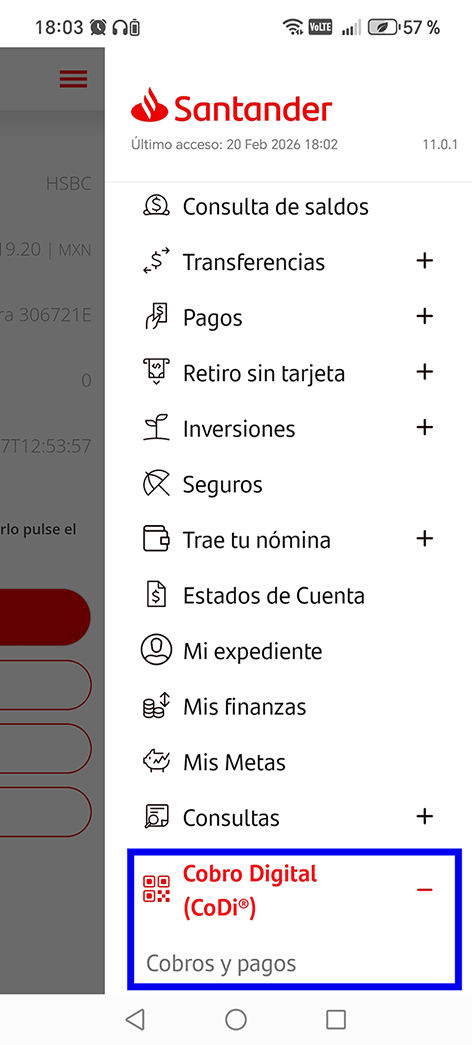
Task: Open Consulta de saldos
Action: [289, 207]
